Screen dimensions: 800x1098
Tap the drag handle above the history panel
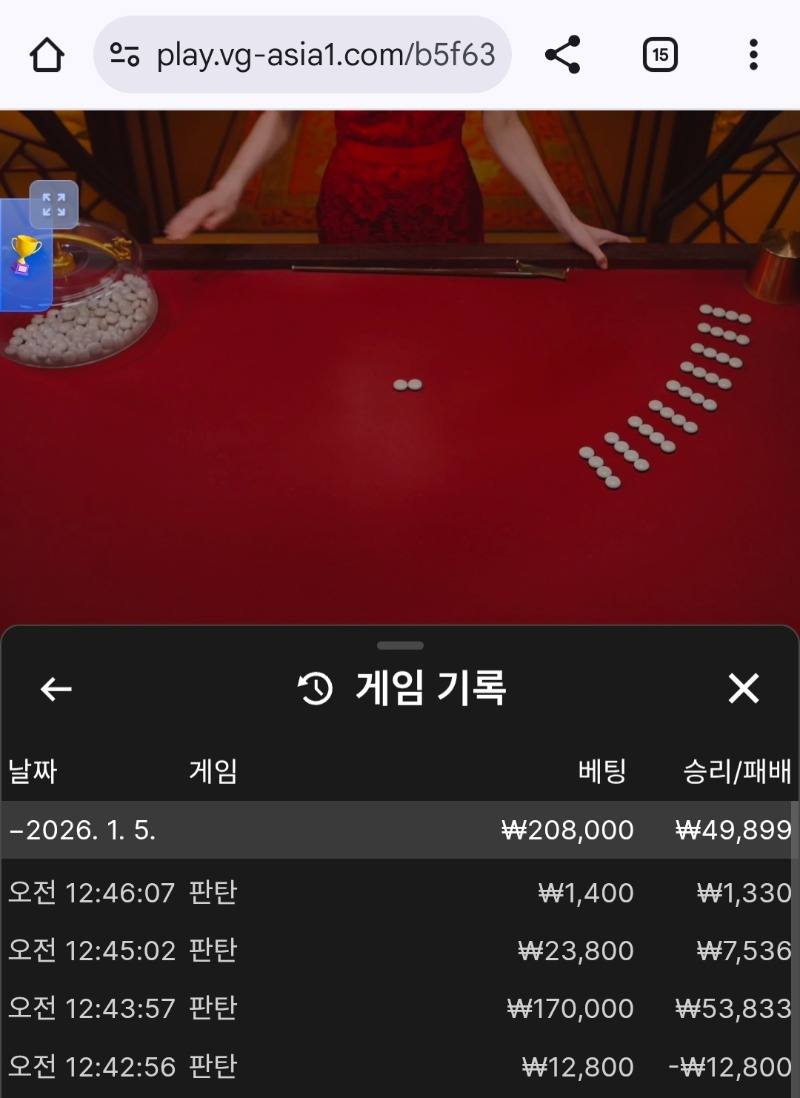(x=400, y=645)
